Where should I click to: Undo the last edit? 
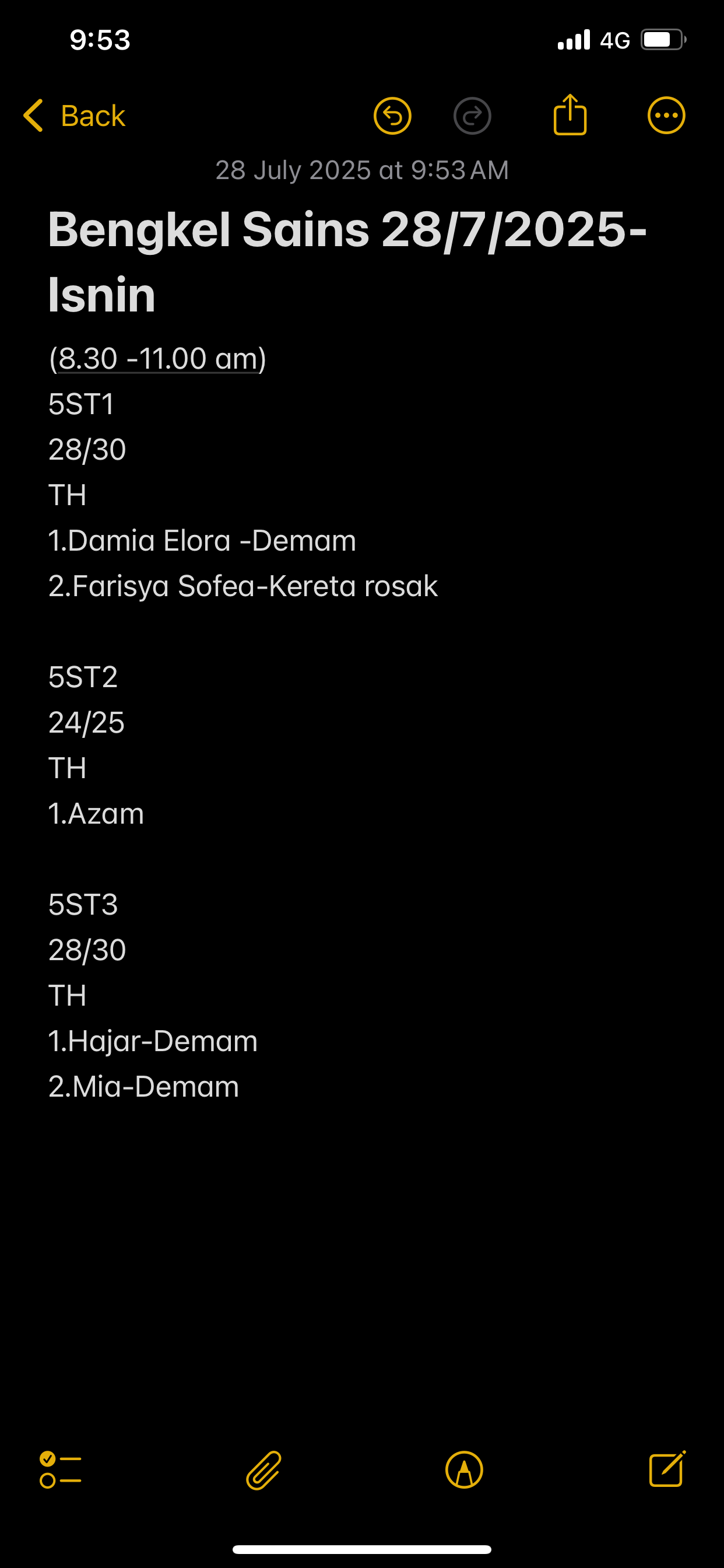(x=392, y=116)
